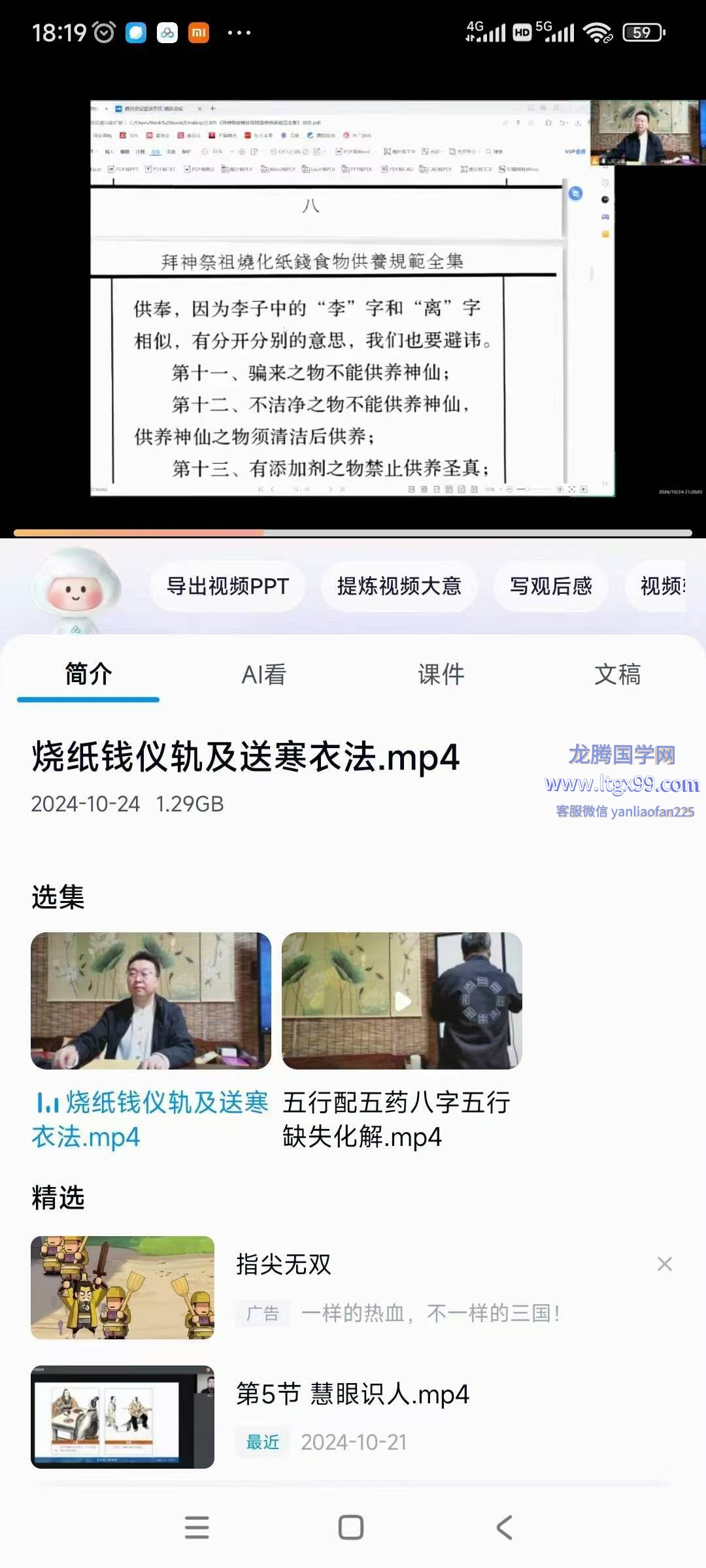Select 提炼视频大意 chip
This screenshot has width=706, height=1568.
tap(399, 586)
